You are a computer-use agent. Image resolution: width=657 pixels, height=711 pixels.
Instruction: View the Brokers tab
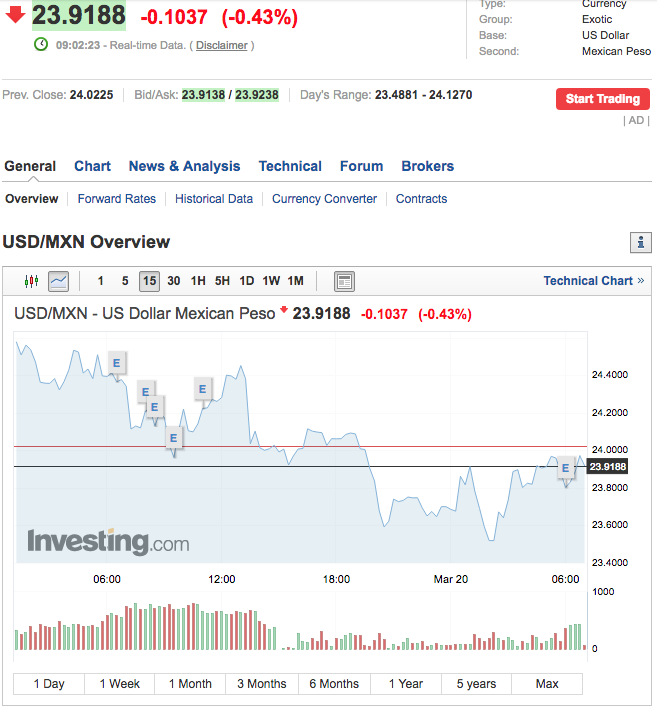(427, 166)
